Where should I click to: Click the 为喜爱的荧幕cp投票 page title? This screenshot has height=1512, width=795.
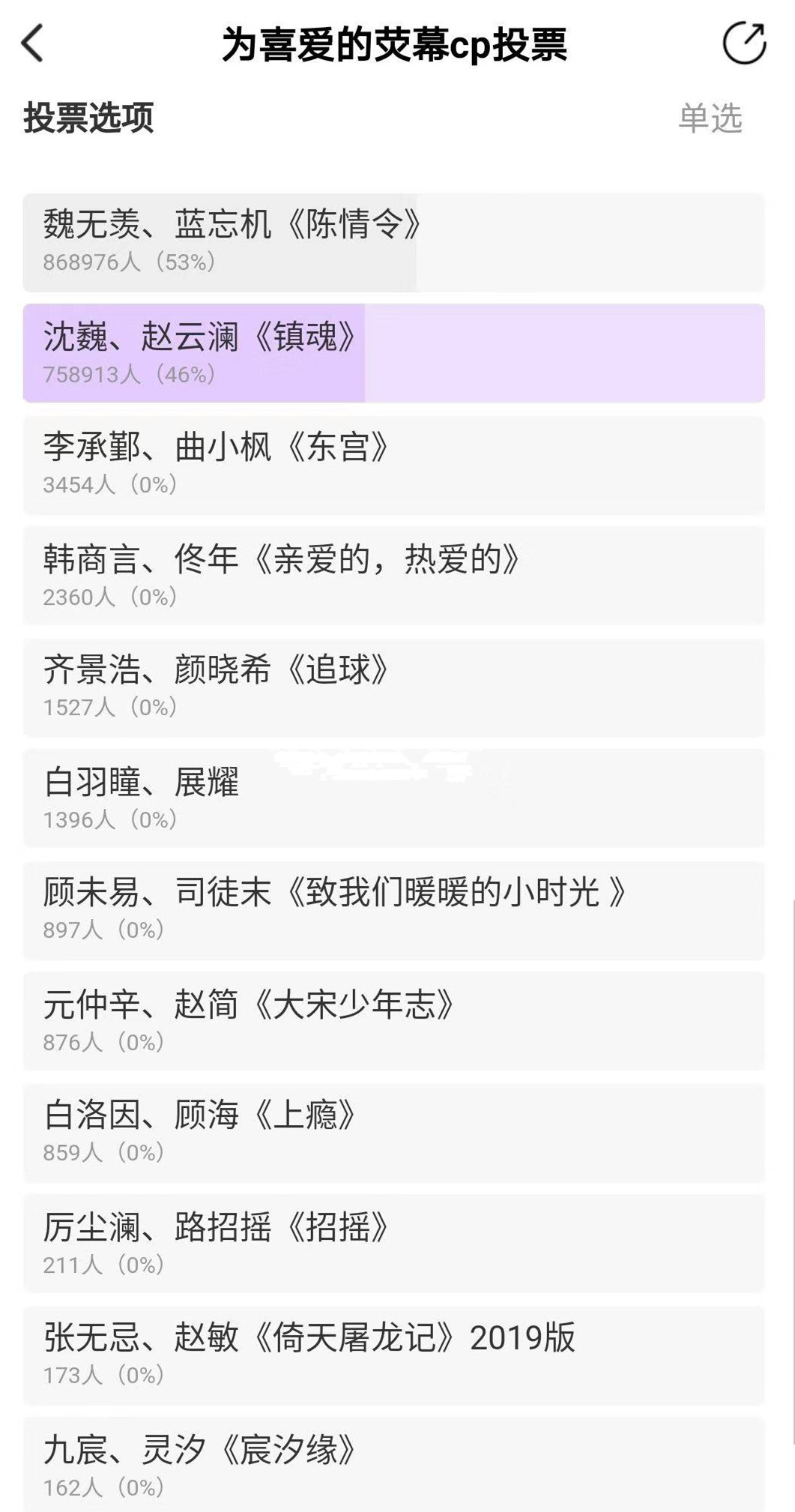click(397, 43)
